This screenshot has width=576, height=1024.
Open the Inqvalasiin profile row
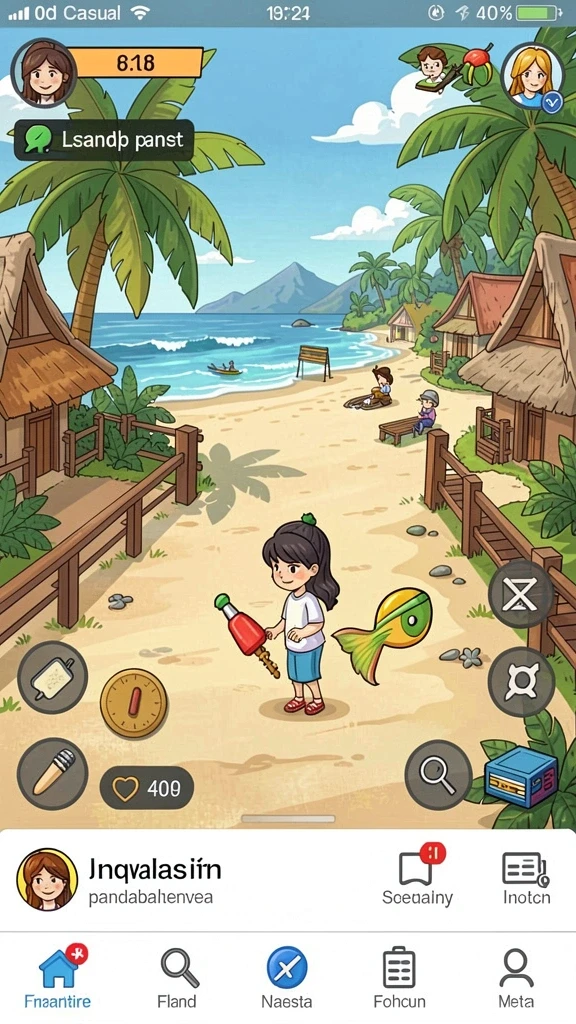point(288,880)
